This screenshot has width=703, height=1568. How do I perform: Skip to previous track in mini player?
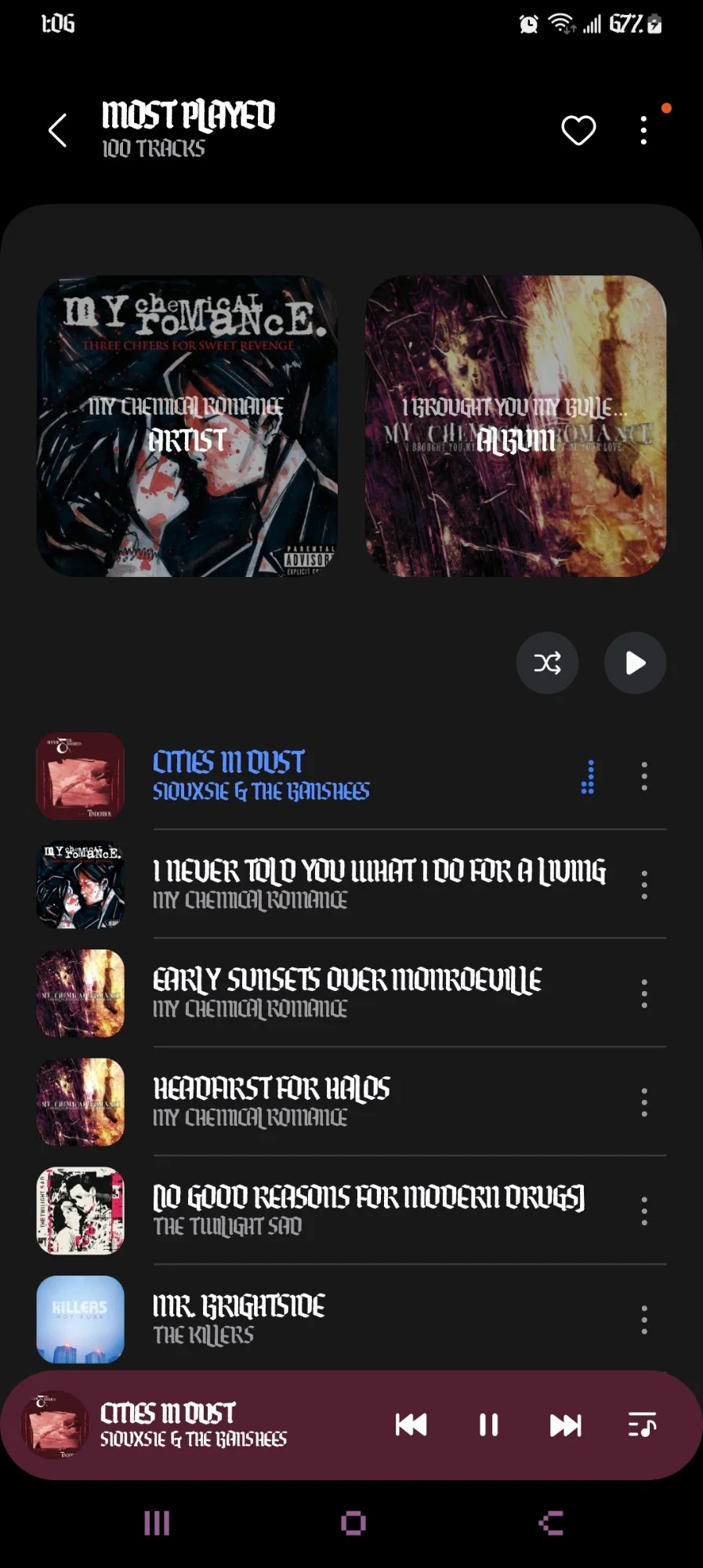[411, 1425]
